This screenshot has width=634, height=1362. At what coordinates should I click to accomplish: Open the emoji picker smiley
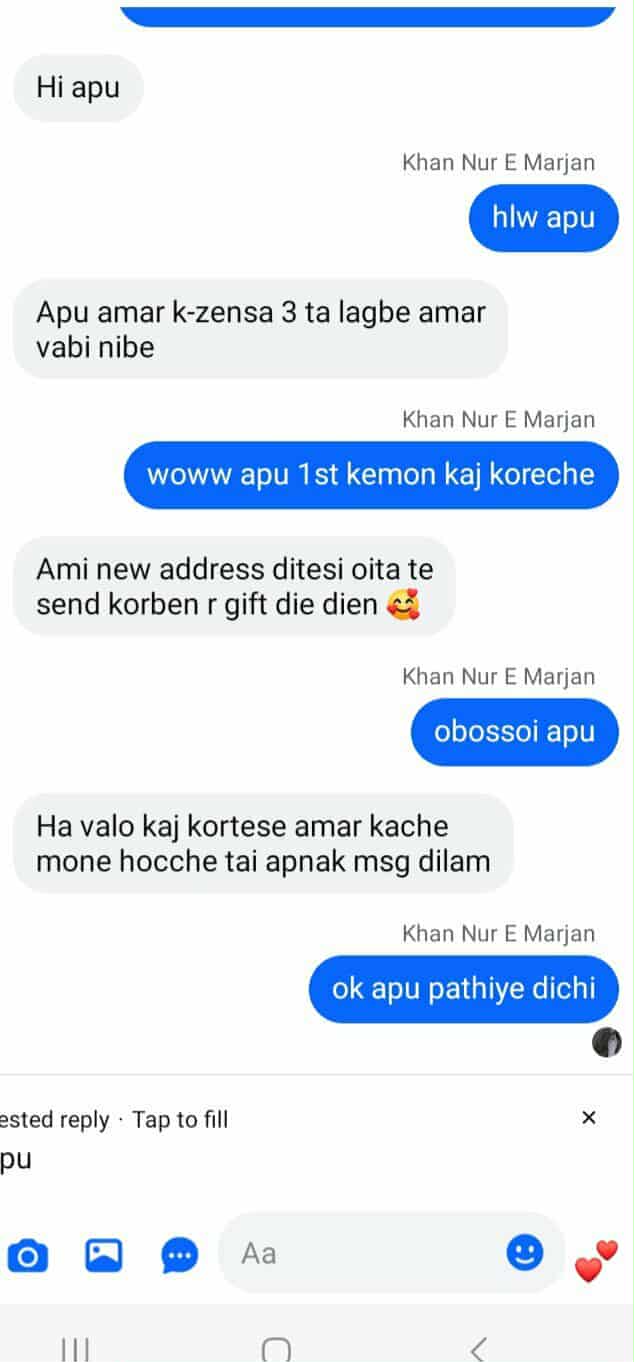point(524,1252)
